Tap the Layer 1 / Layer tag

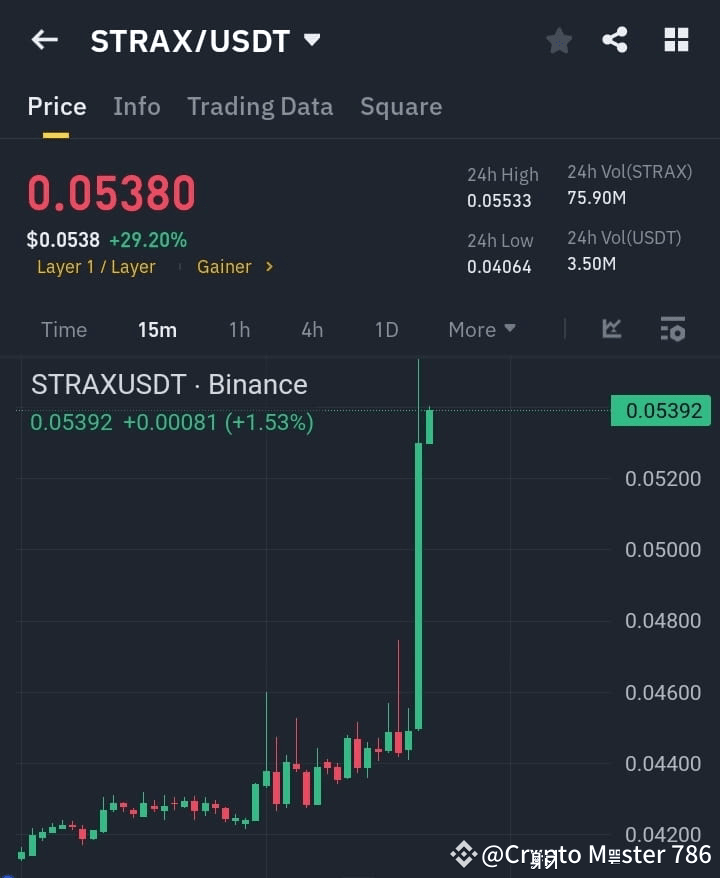pyautogui.click(x=96, y=267)
